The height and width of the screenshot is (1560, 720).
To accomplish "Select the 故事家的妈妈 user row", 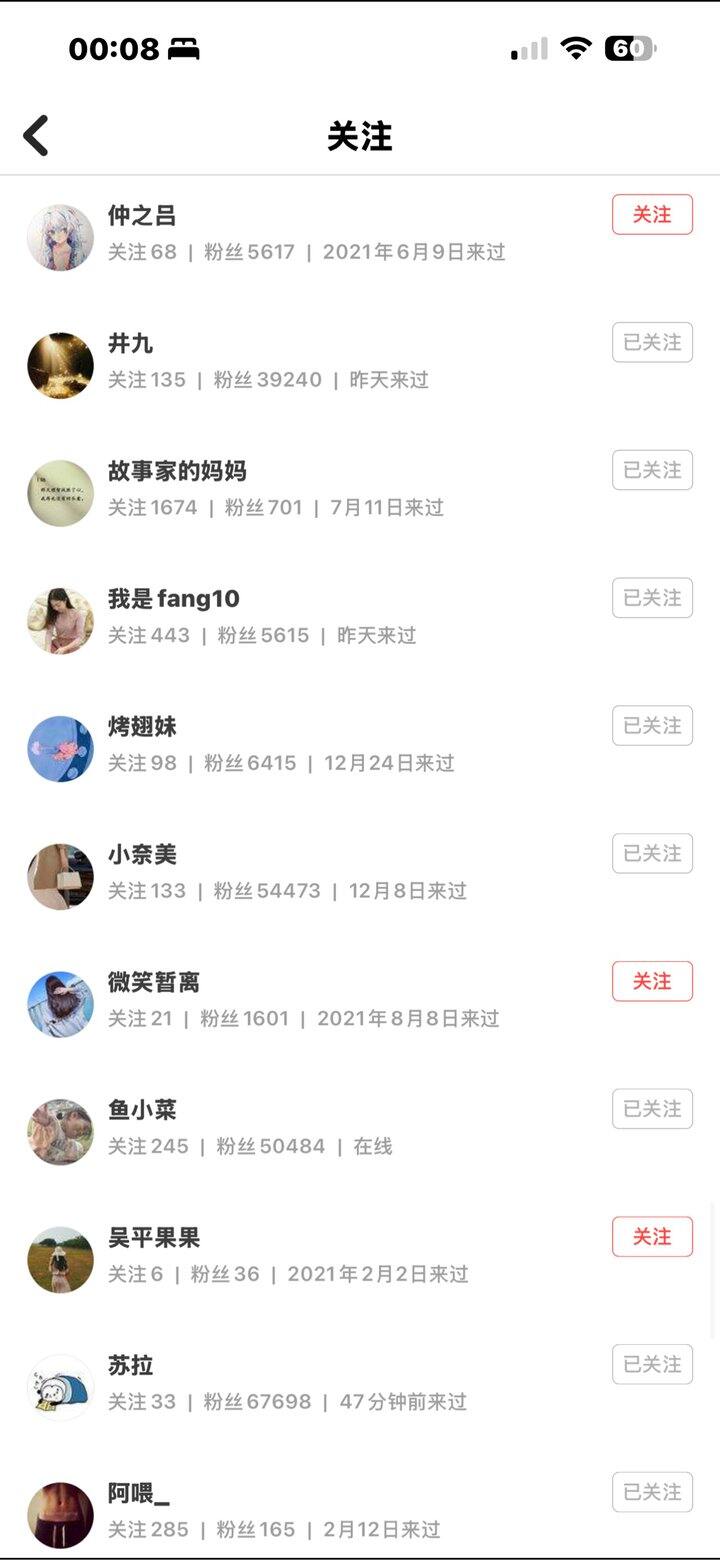I will [177, 471].
